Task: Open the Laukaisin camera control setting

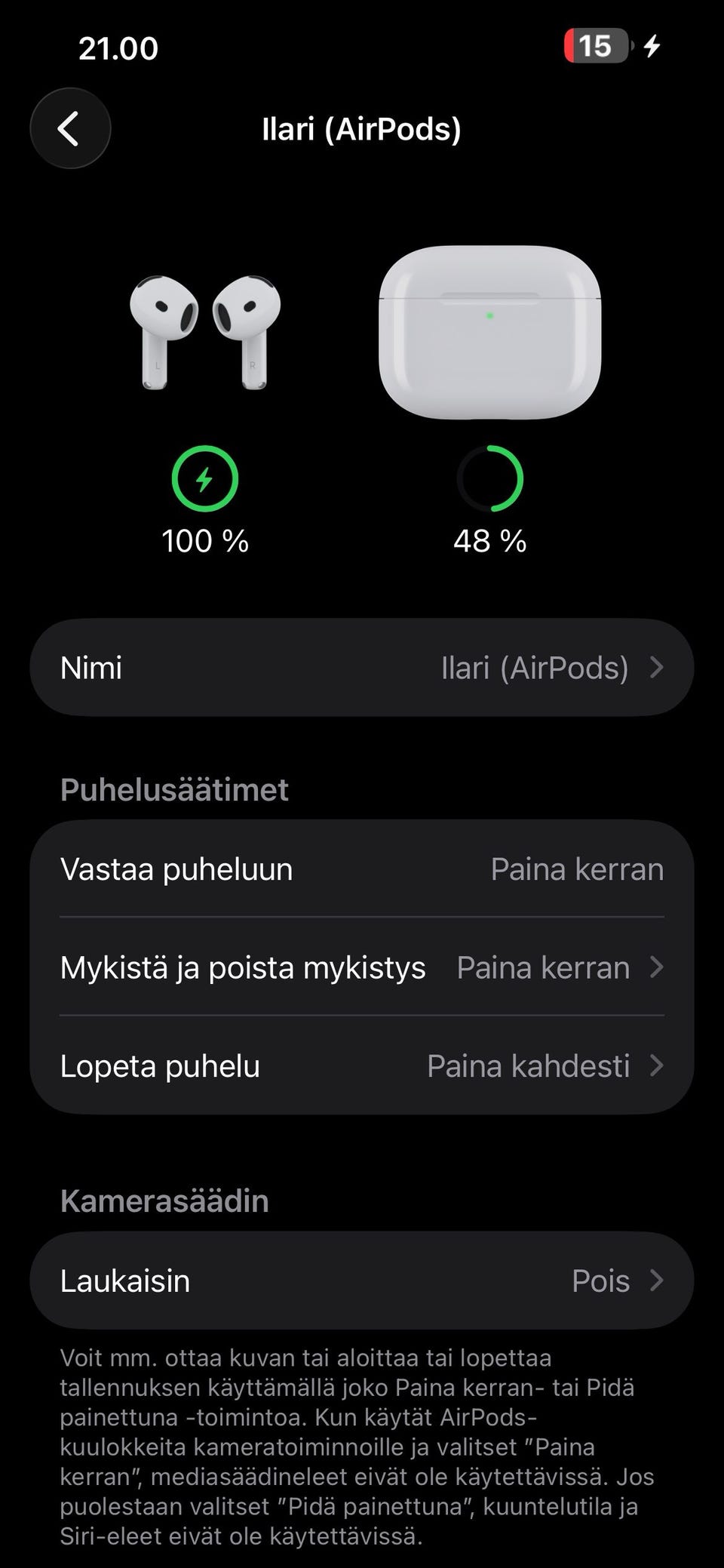Action: tap(362, 1281)
